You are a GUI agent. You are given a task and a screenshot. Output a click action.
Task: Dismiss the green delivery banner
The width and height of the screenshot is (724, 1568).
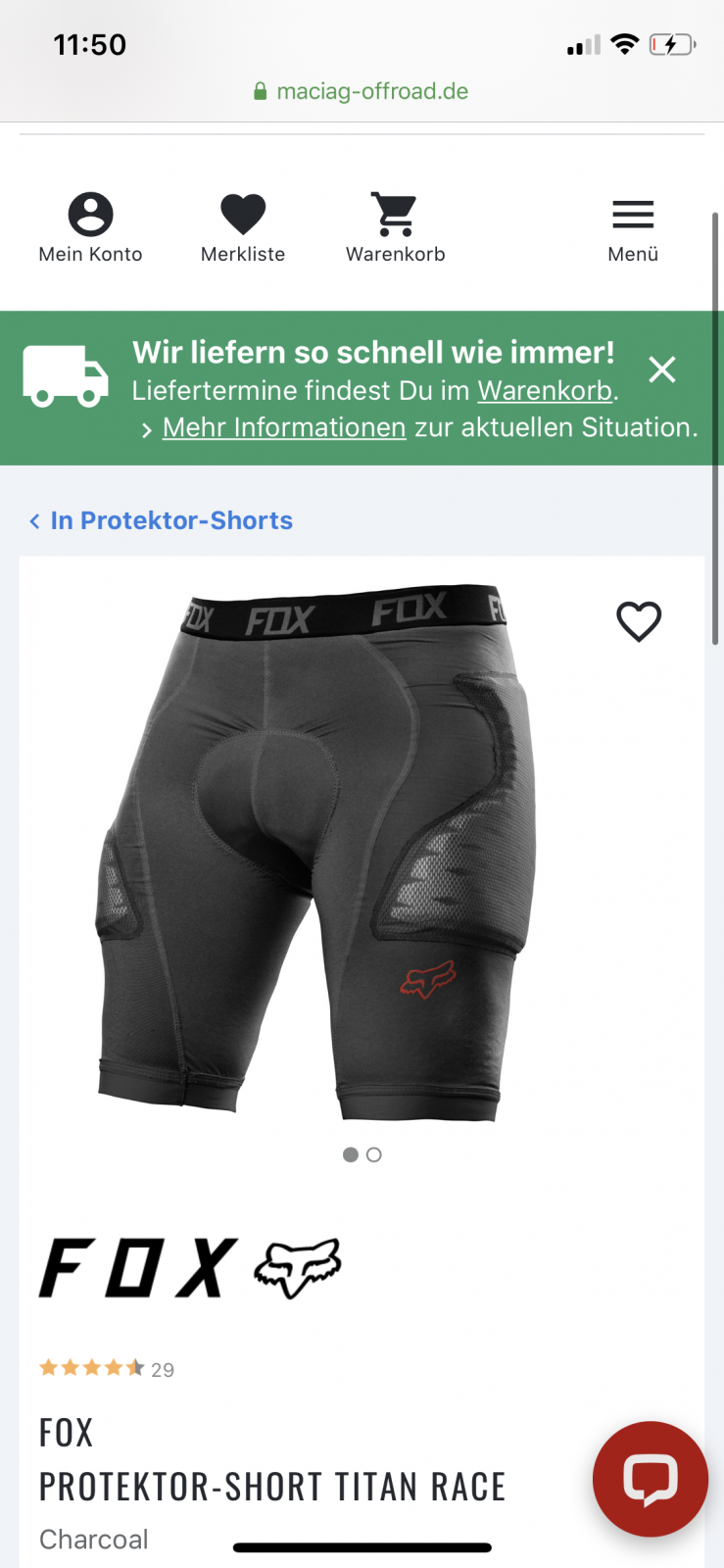coord(662,369)
